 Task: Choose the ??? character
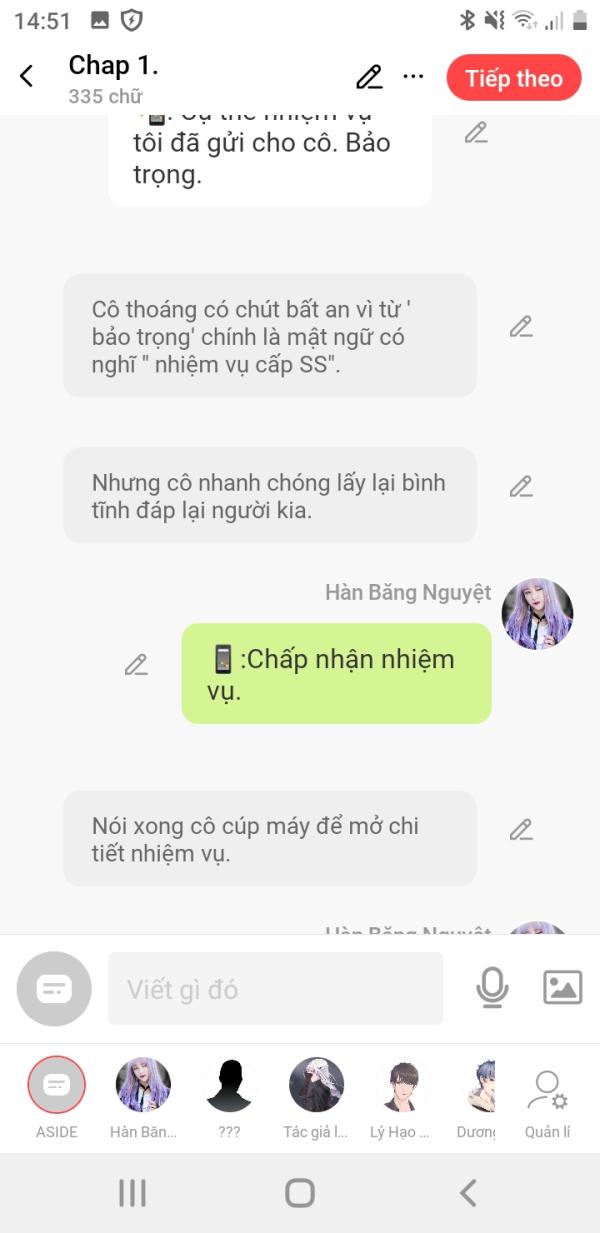click(229, 1098)
